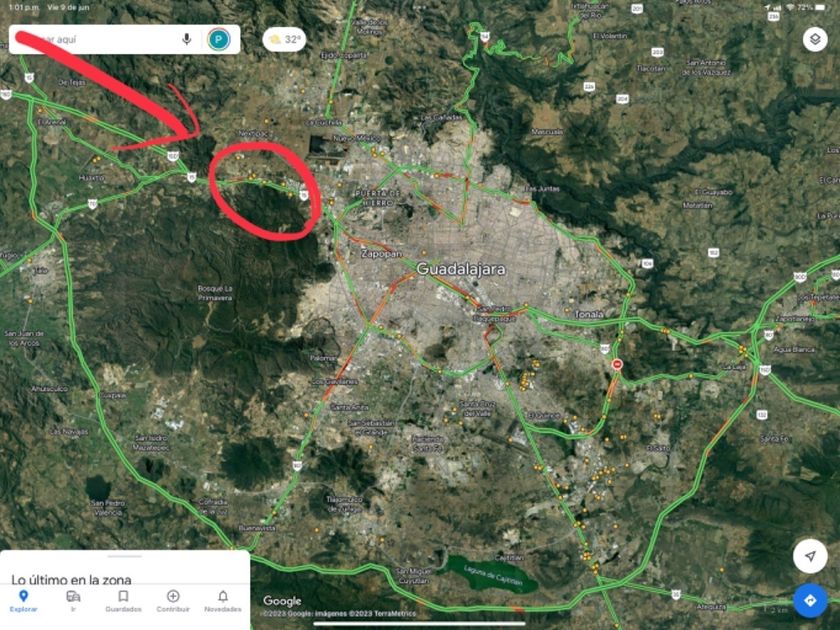Switch to the Ir tab
The width and height of the screenshot is (840, 630).
(x=73, y=600)
